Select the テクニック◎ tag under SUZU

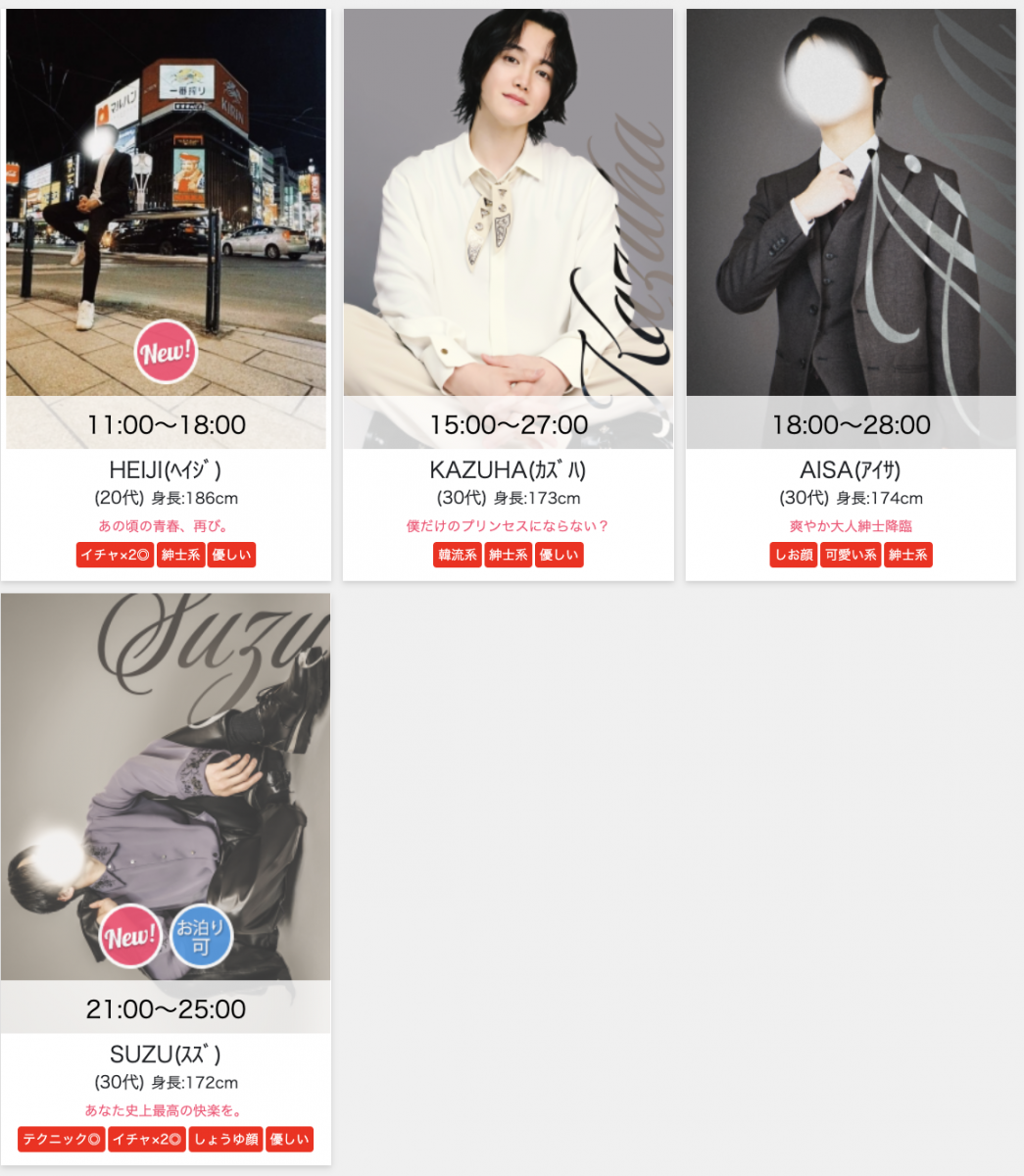point(61,1139)
